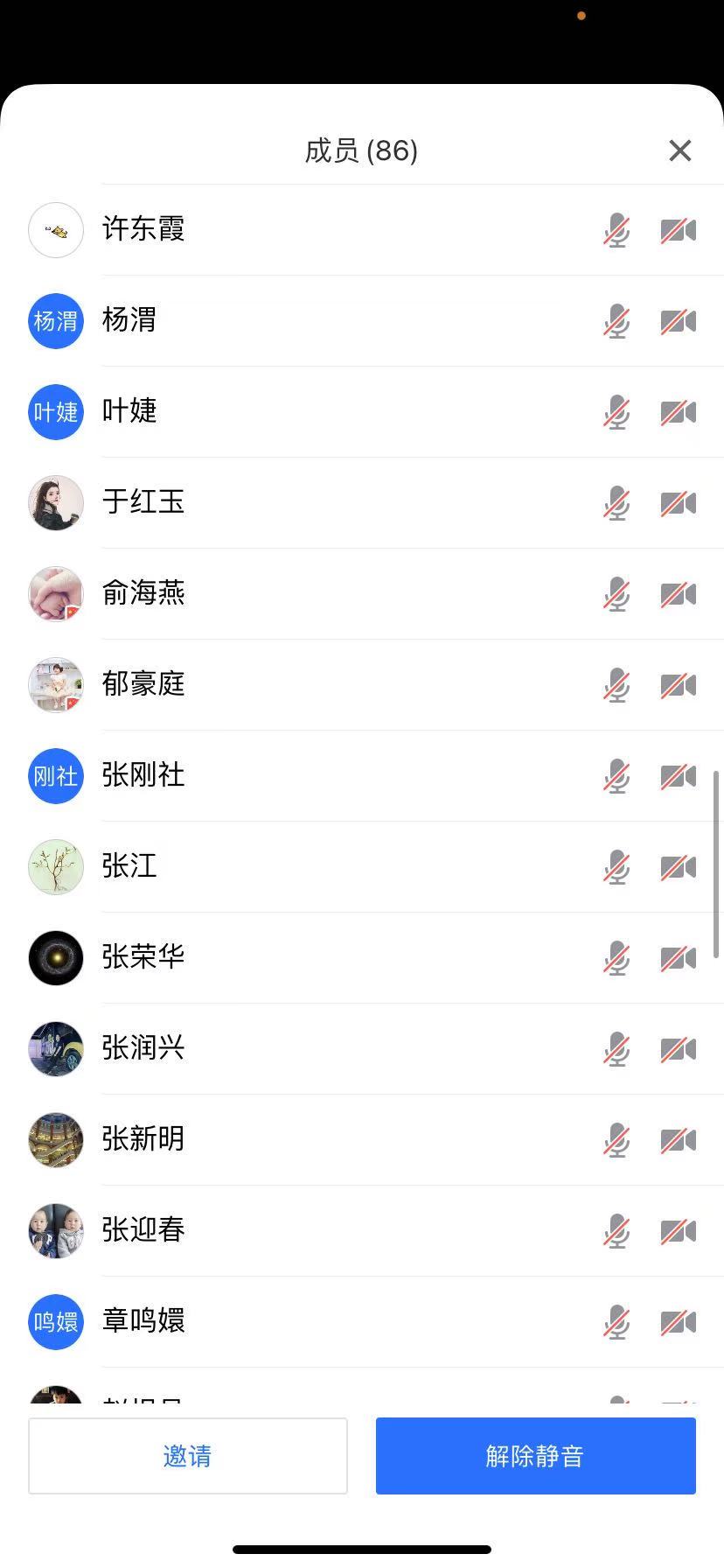Close the members panel
The height and width of the screenshot is (1568, 724).
[x=679, y=150]
